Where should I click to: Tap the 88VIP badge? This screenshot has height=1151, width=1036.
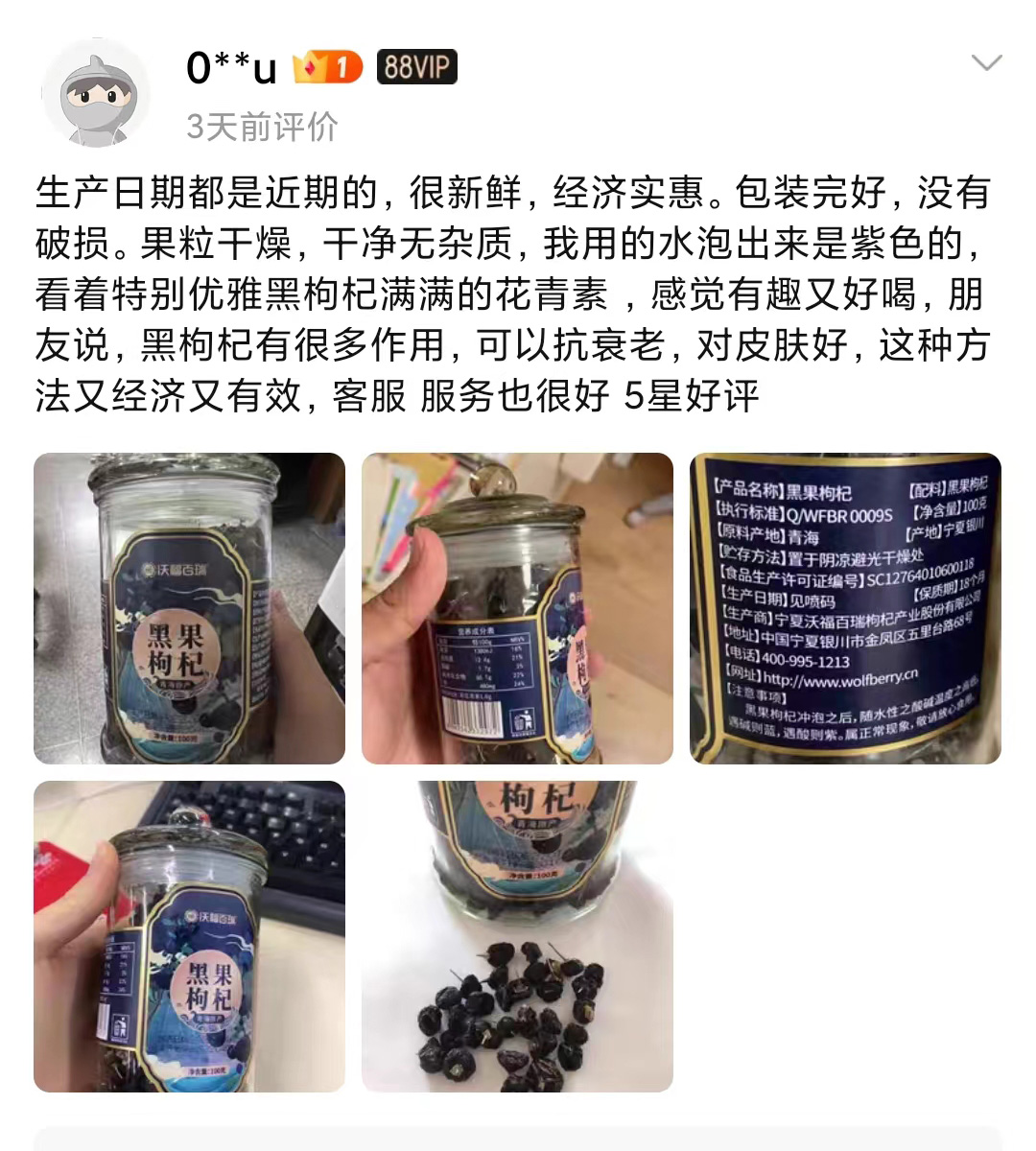(416, 67)
